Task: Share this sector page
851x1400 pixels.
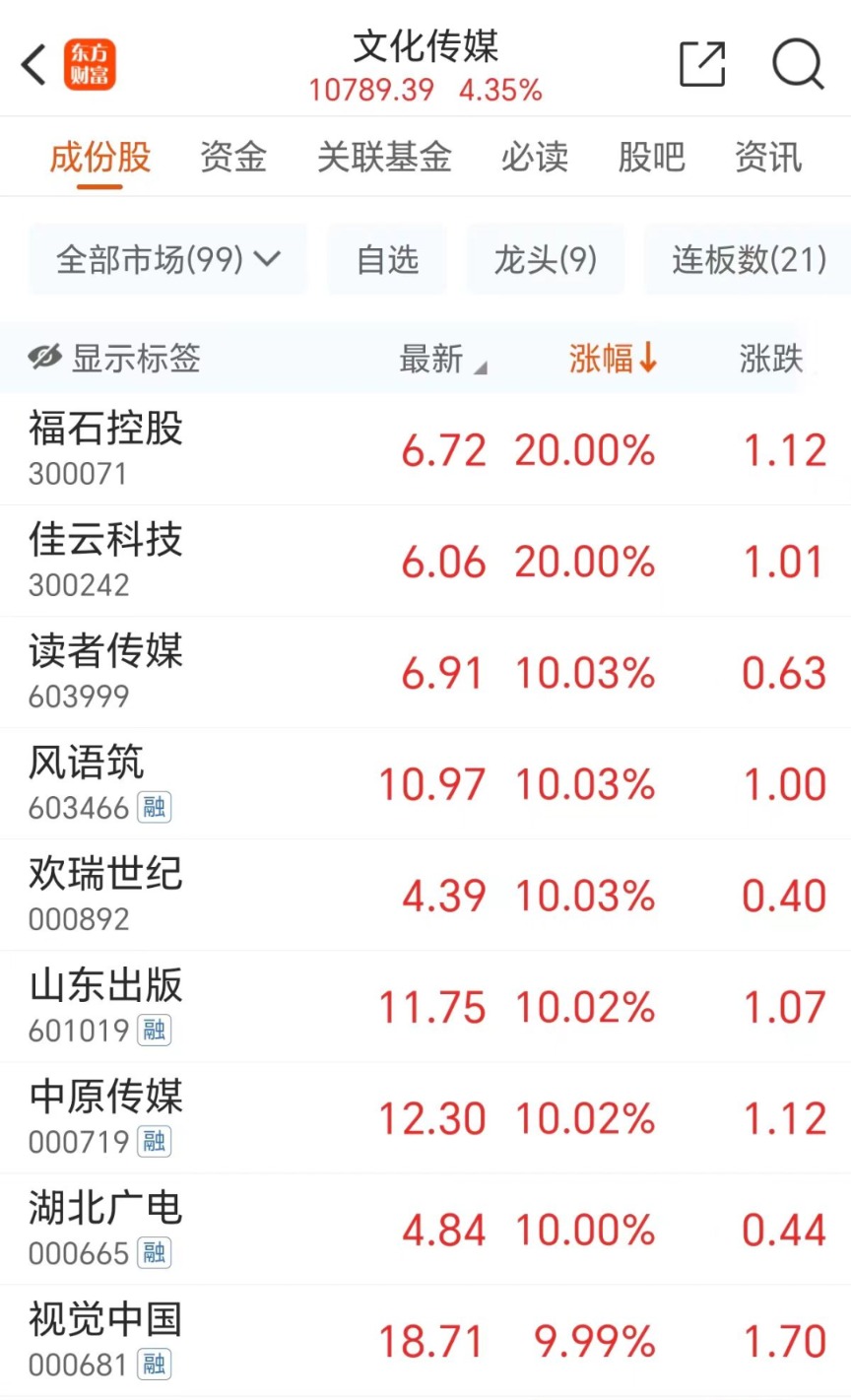Action: coord(702,65)
